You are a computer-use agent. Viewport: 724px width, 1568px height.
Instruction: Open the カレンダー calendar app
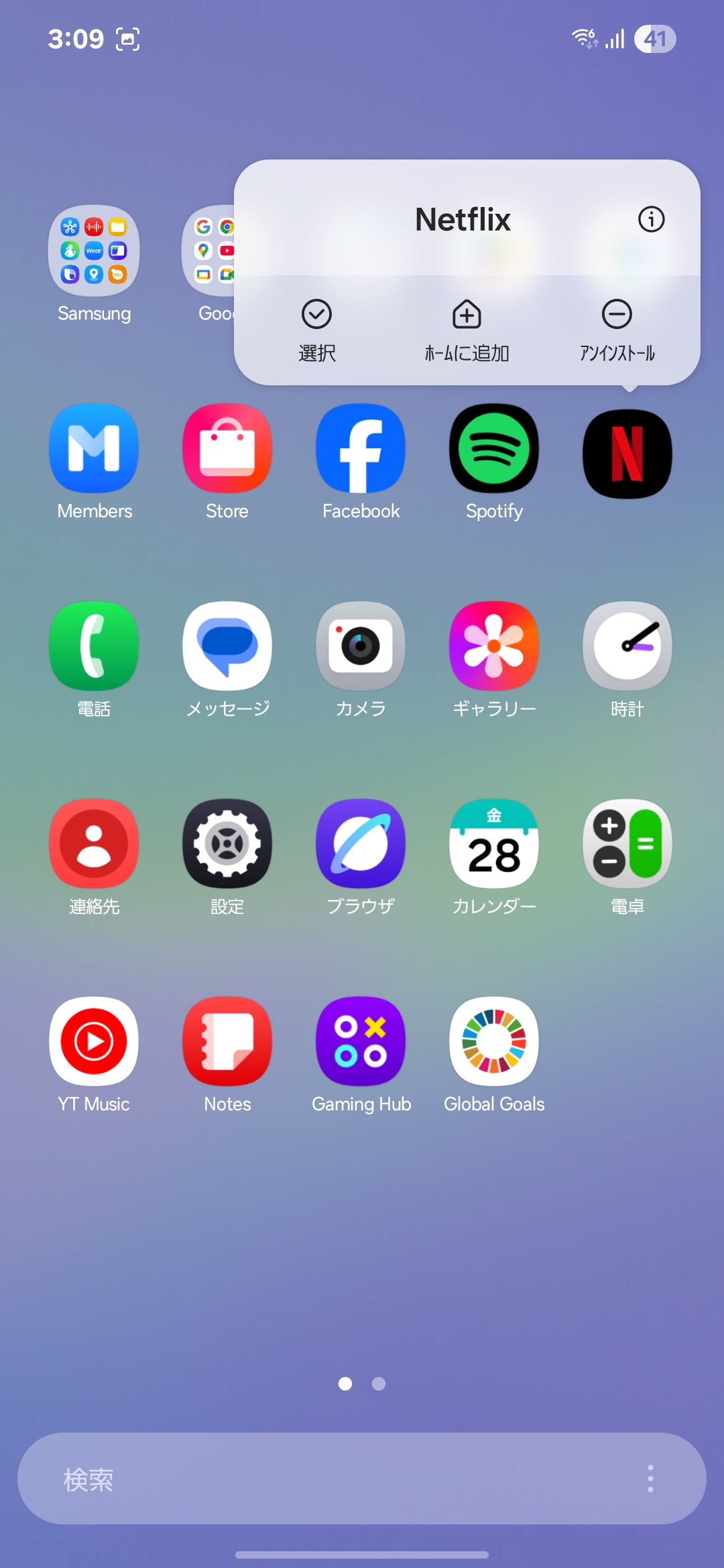point(494,844)
